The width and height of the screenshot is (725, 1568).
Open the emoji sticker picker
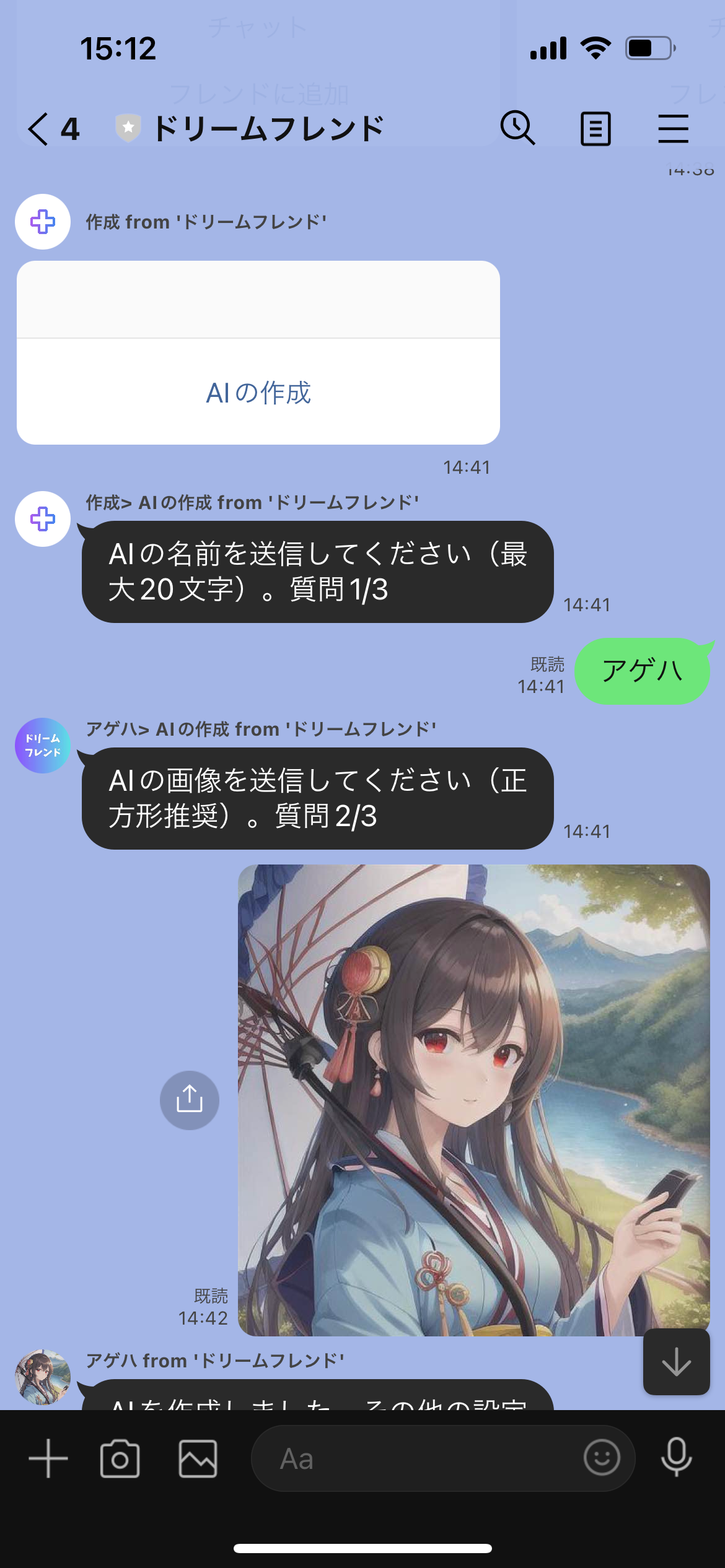click(x=602, y=1458)
